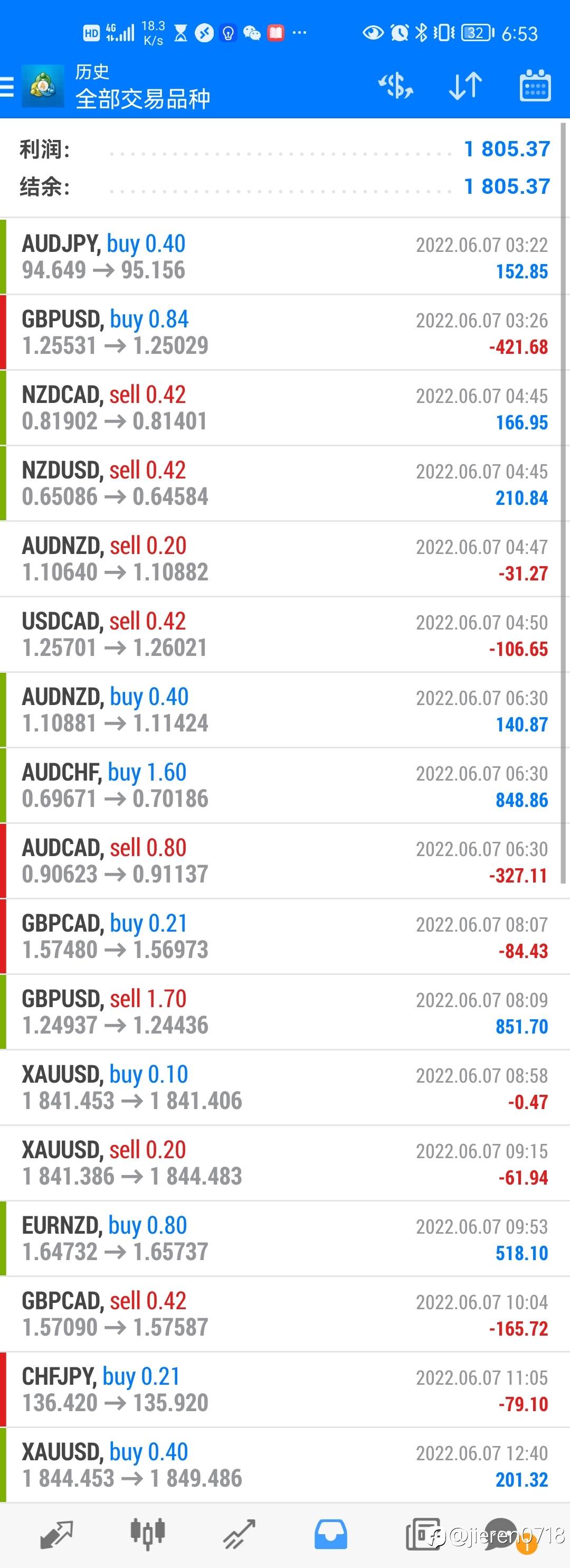This screenshot has height=1568, width=570.
Task: Switch to the Trade tab
Action: point(239,1534)
